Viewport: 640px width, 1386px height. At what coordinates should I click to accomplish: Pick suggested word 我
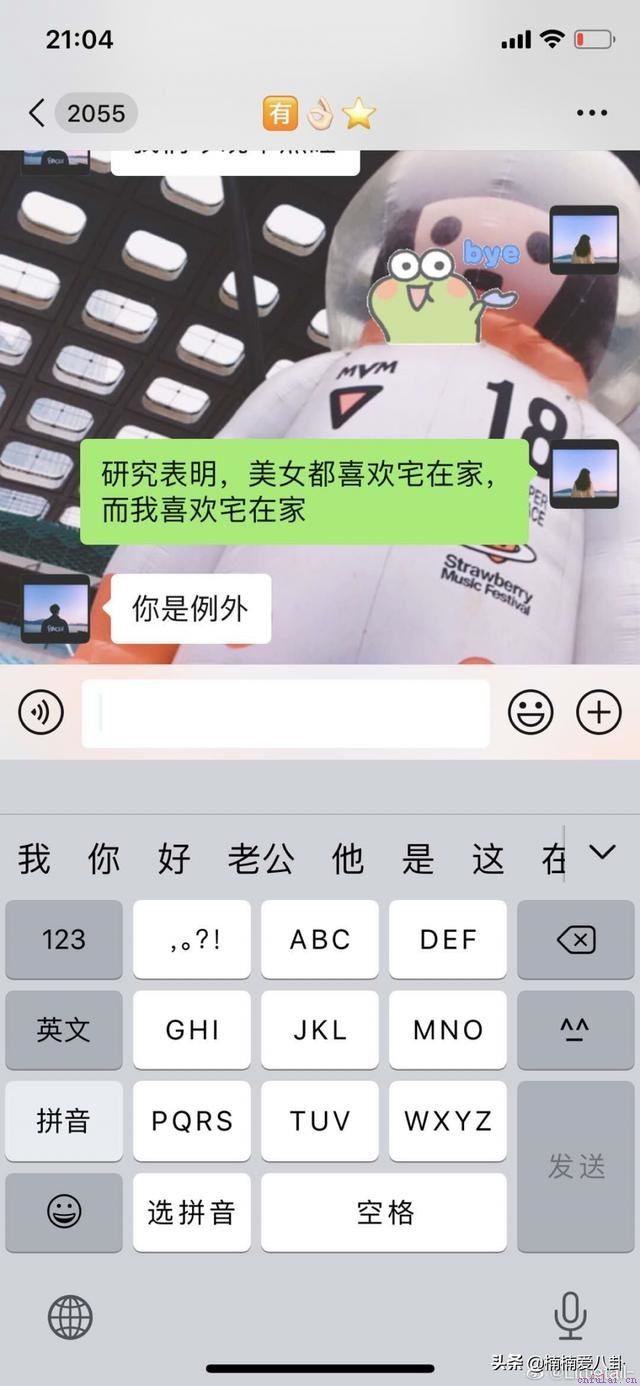pos(34,858)
